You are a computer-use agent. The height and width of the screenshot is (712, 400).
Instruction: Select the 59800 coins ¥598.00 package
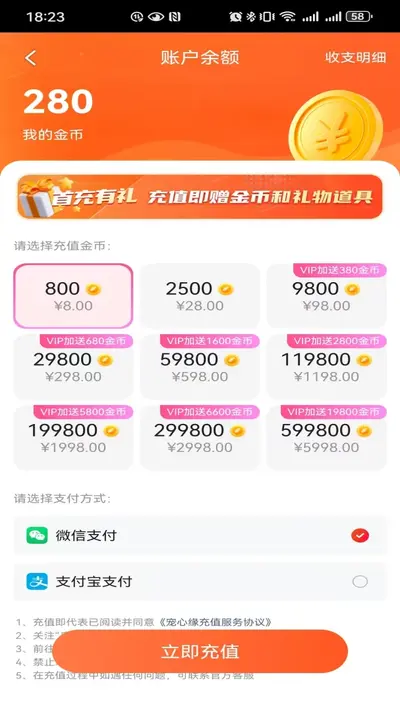[200, 367]
